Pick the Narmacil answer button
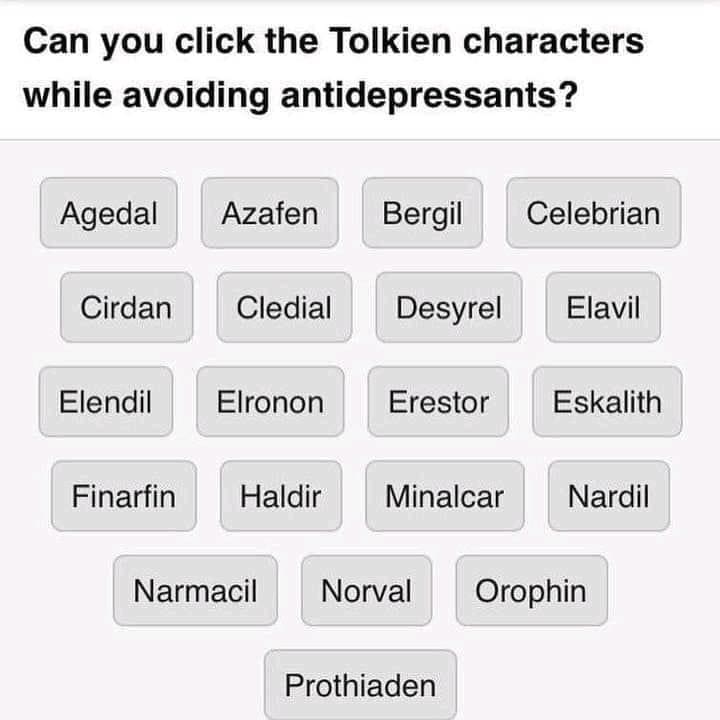This screenshot has width=720, height=720. [195, 591]
